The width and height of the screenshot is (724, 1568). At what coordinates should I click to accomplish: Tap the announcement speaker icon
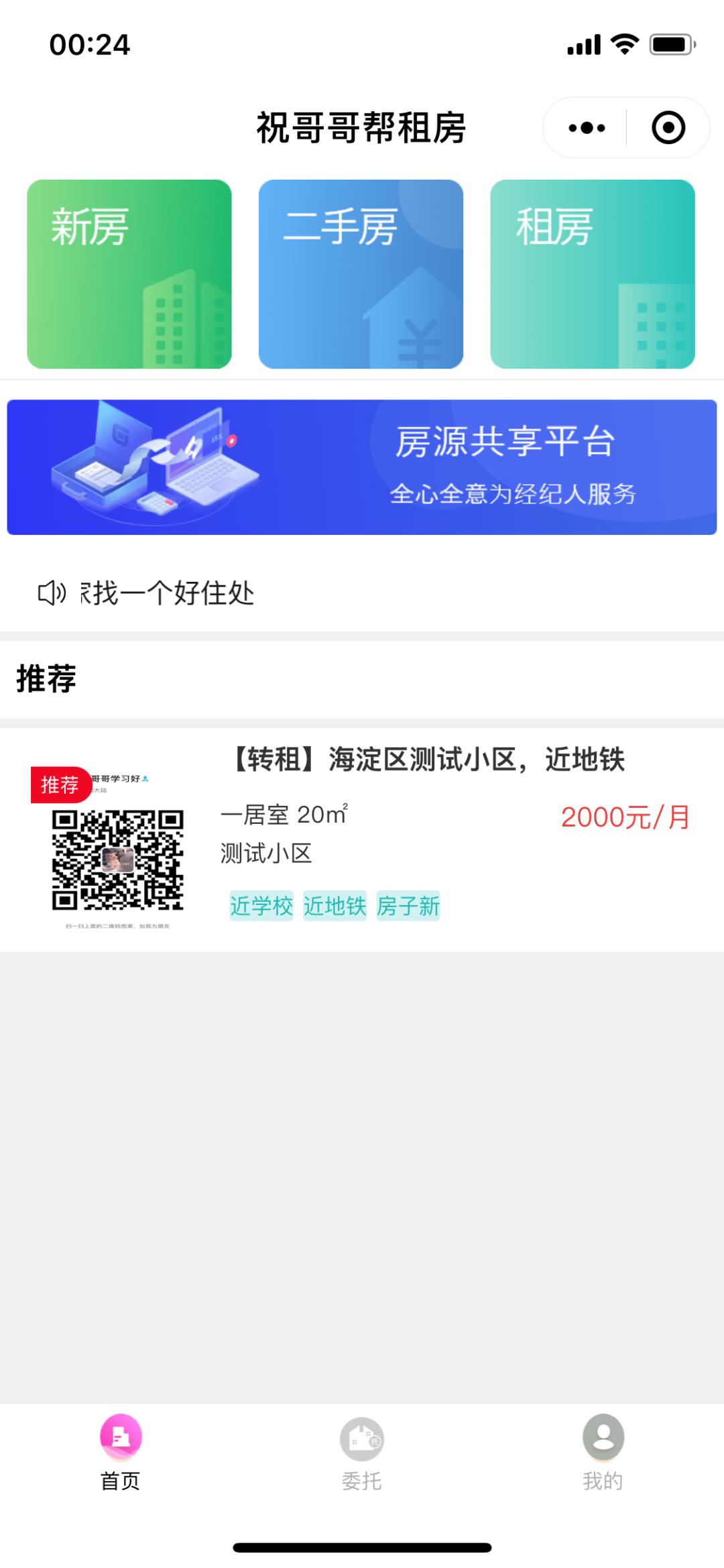tap(53, 593)
